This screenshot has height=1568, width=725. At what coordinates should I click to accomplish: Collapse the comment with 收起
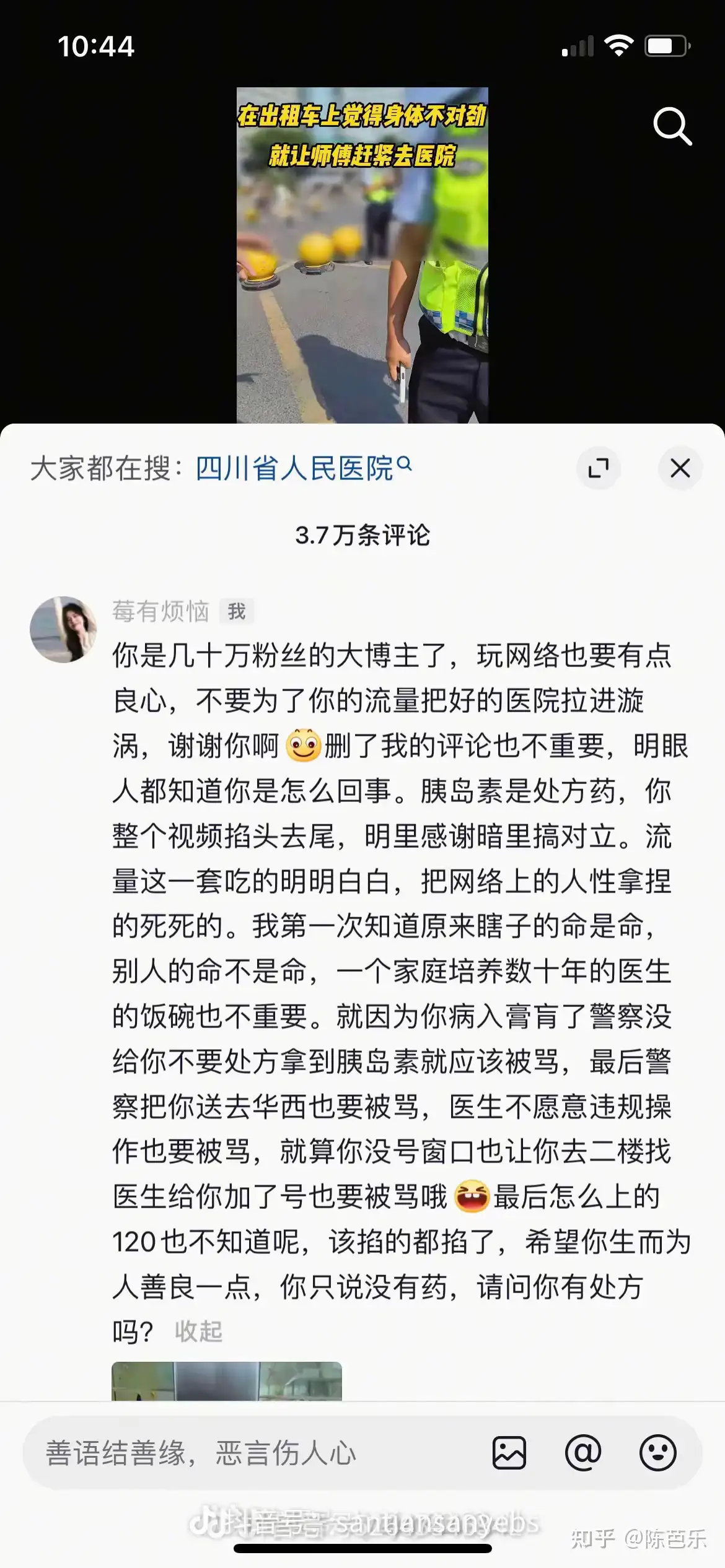point(198,1331)
